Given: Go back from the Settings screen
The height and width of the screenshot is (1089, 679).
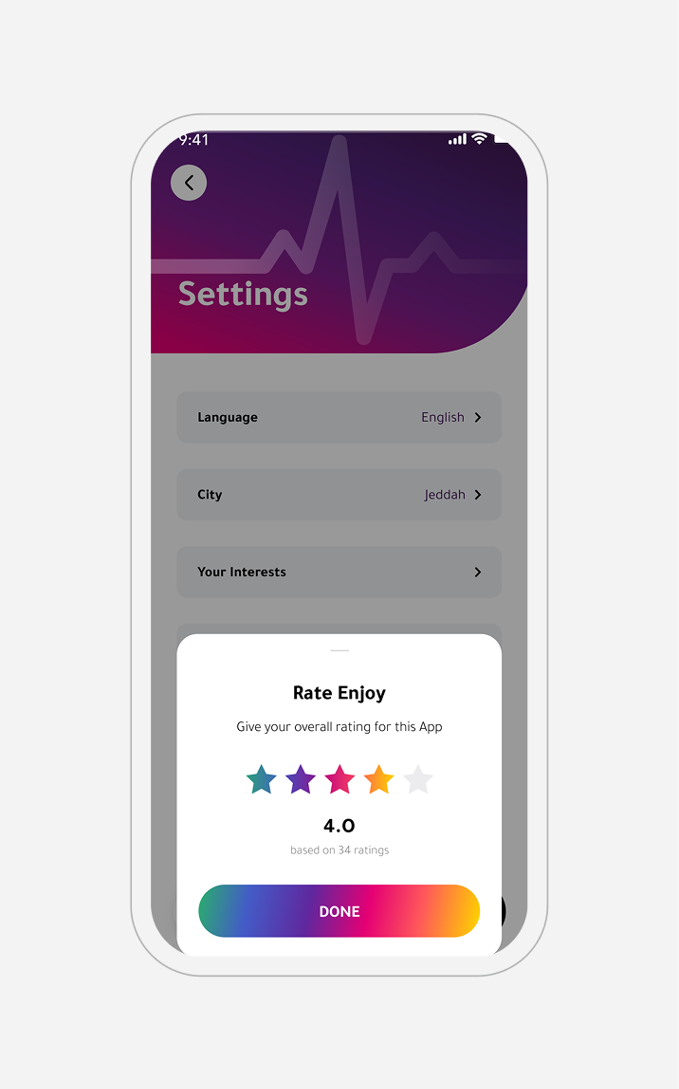Looking at the screenshot, I should point(189,183).
